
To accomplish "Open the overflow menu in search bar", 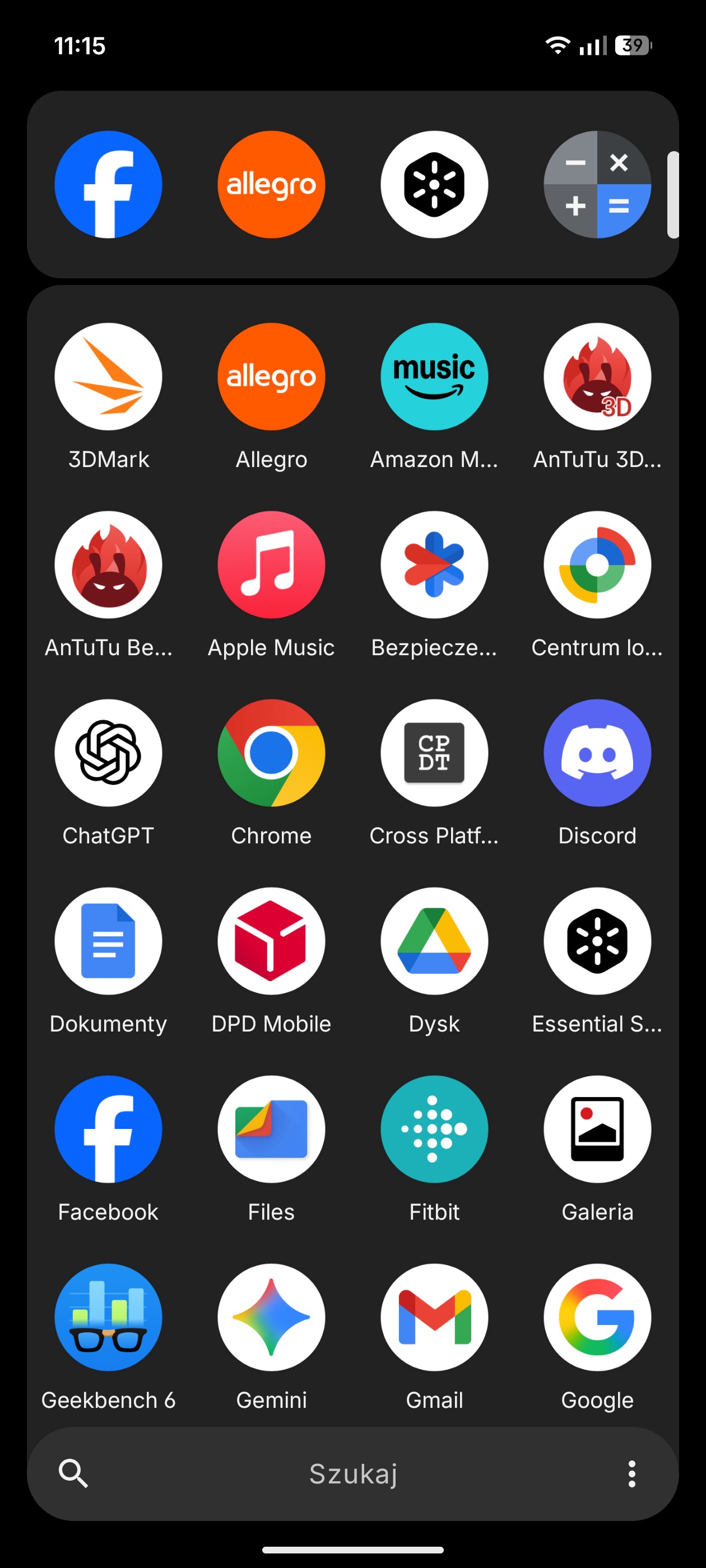I will coord(631,1474).
